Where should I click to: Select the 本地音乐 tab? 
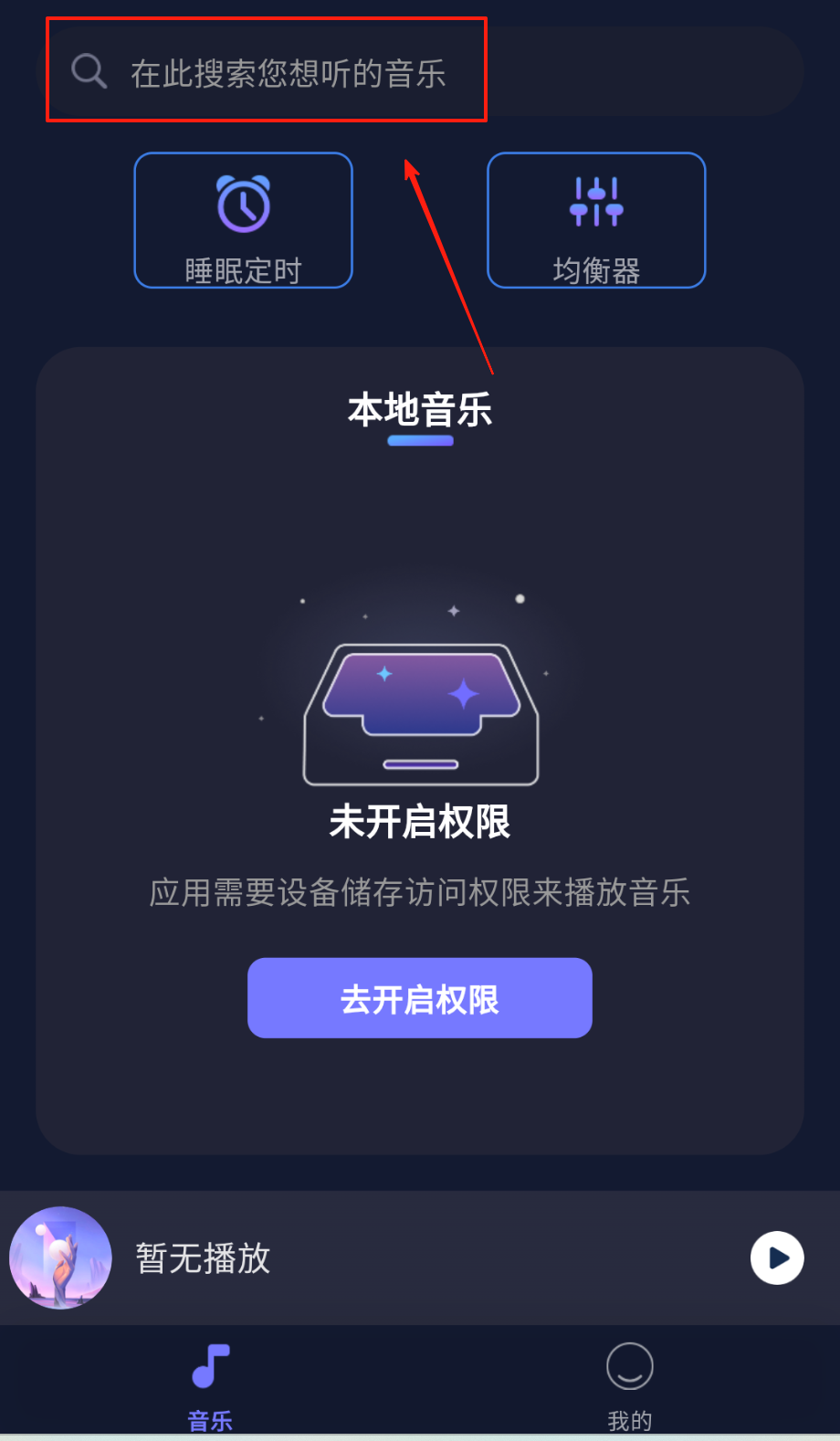[x=420, y=411]
